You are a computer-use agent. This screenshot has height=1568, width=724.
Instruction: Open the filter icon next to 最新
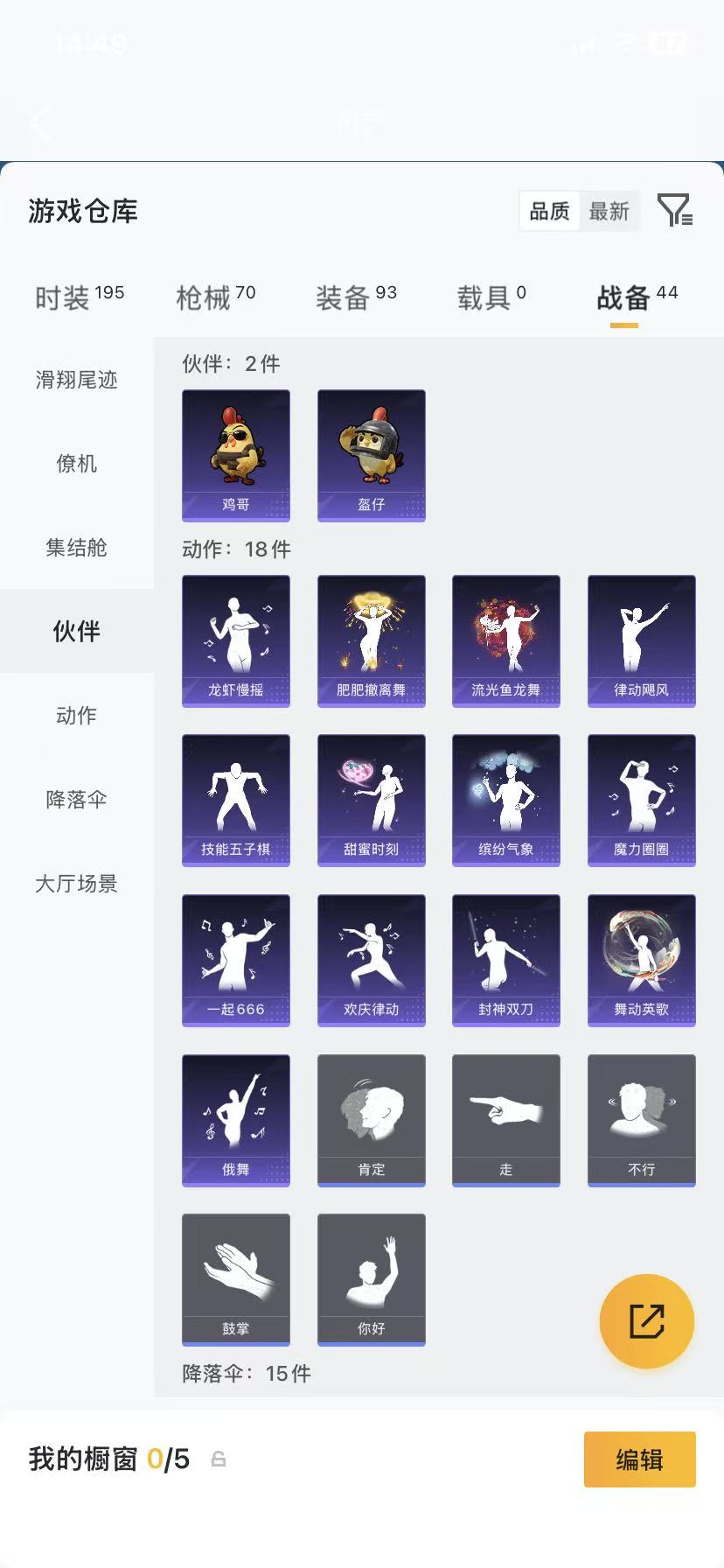click(674, 211)
